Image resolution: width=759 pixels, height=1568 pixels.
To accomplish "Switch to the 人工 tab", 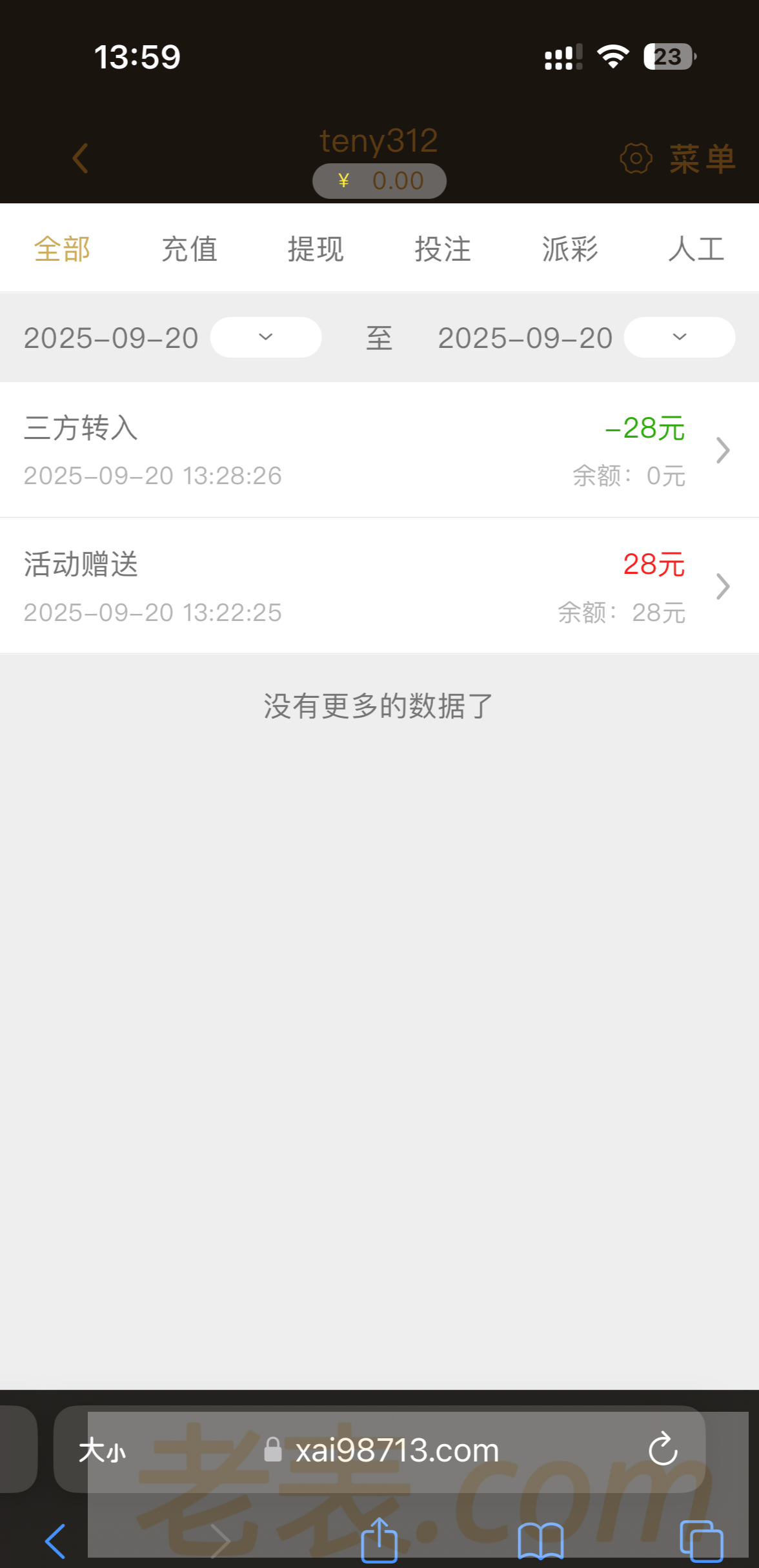I will pos(696,249).
